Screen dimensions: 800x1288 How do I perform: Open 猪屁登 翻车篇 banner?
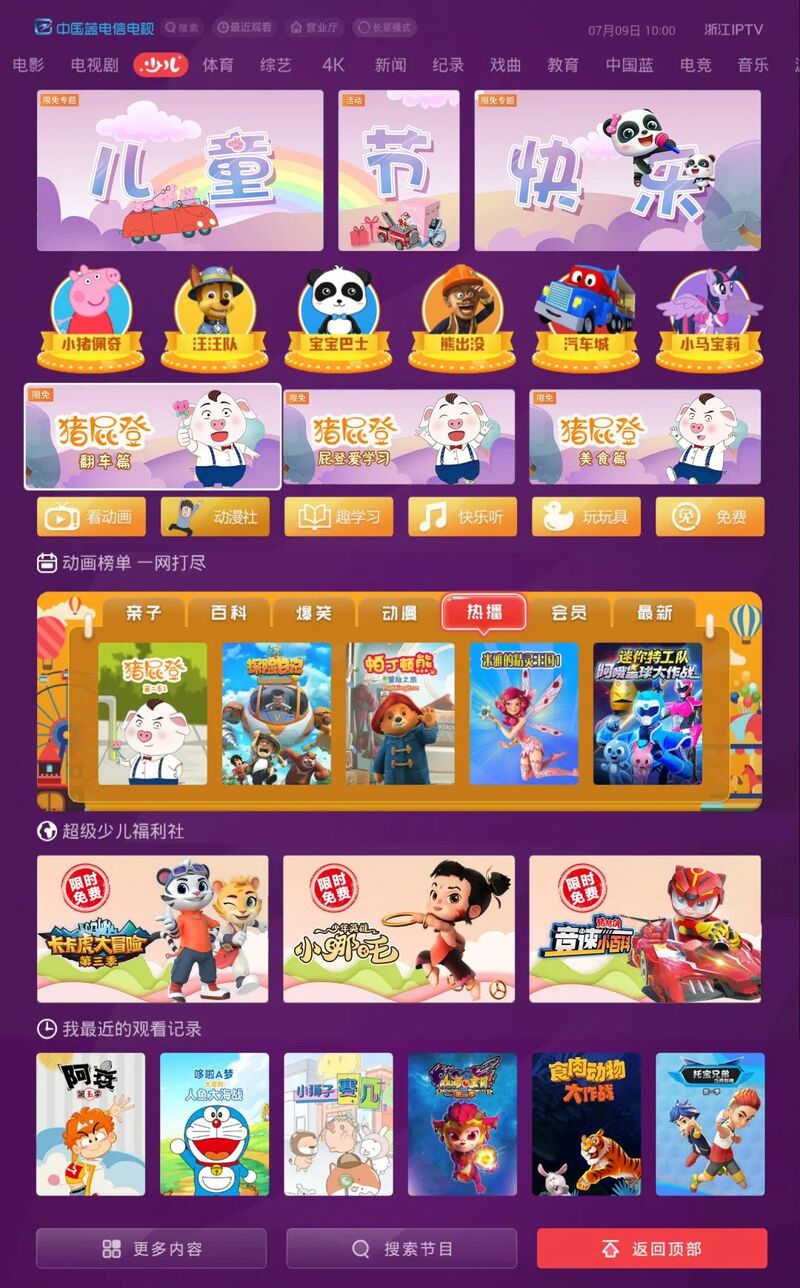(153, 437)
